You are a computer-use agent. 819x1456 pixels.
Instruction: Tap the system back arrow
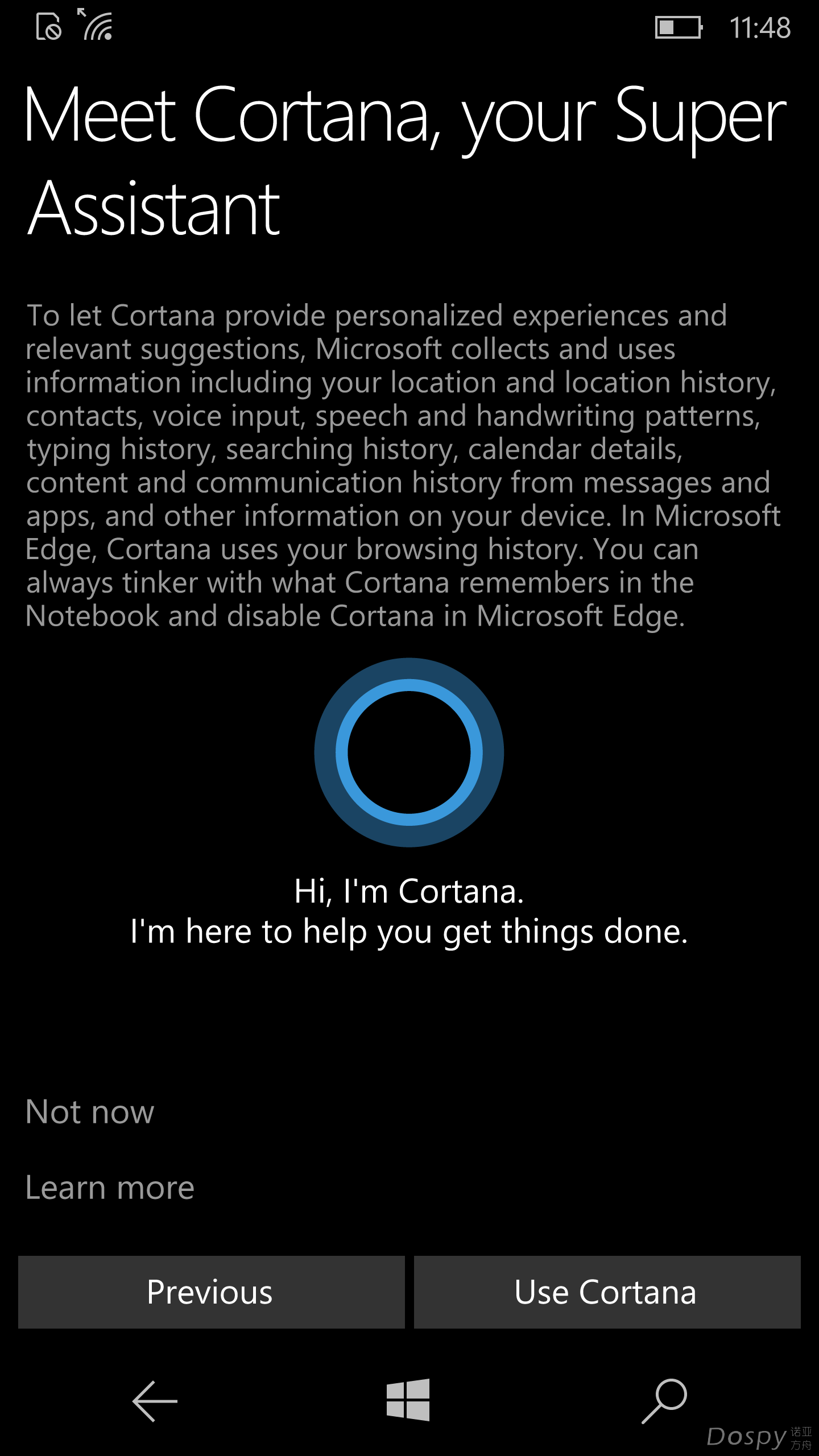tap(155, 1401)
